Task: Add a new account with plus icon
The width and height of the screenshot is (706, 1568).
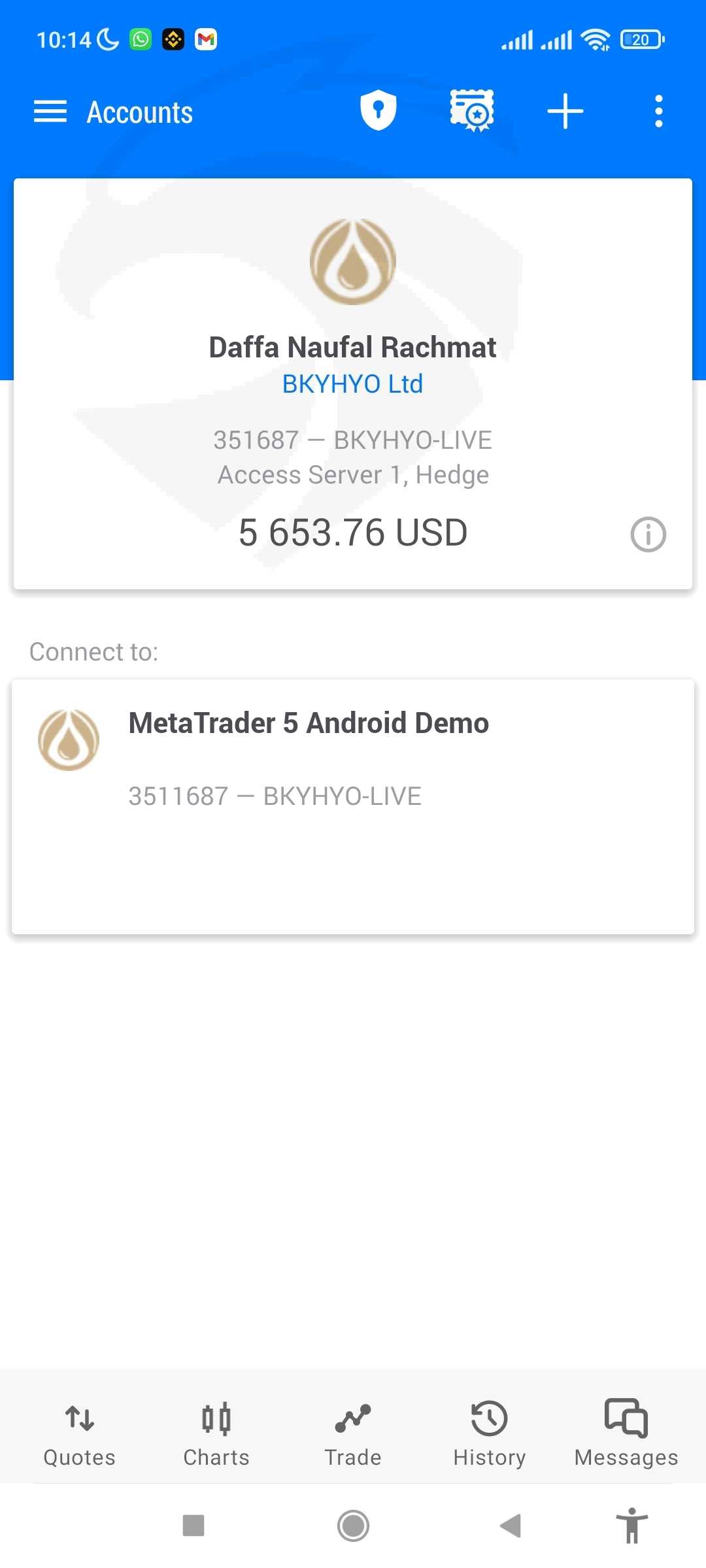Action: tap(565, 111)
